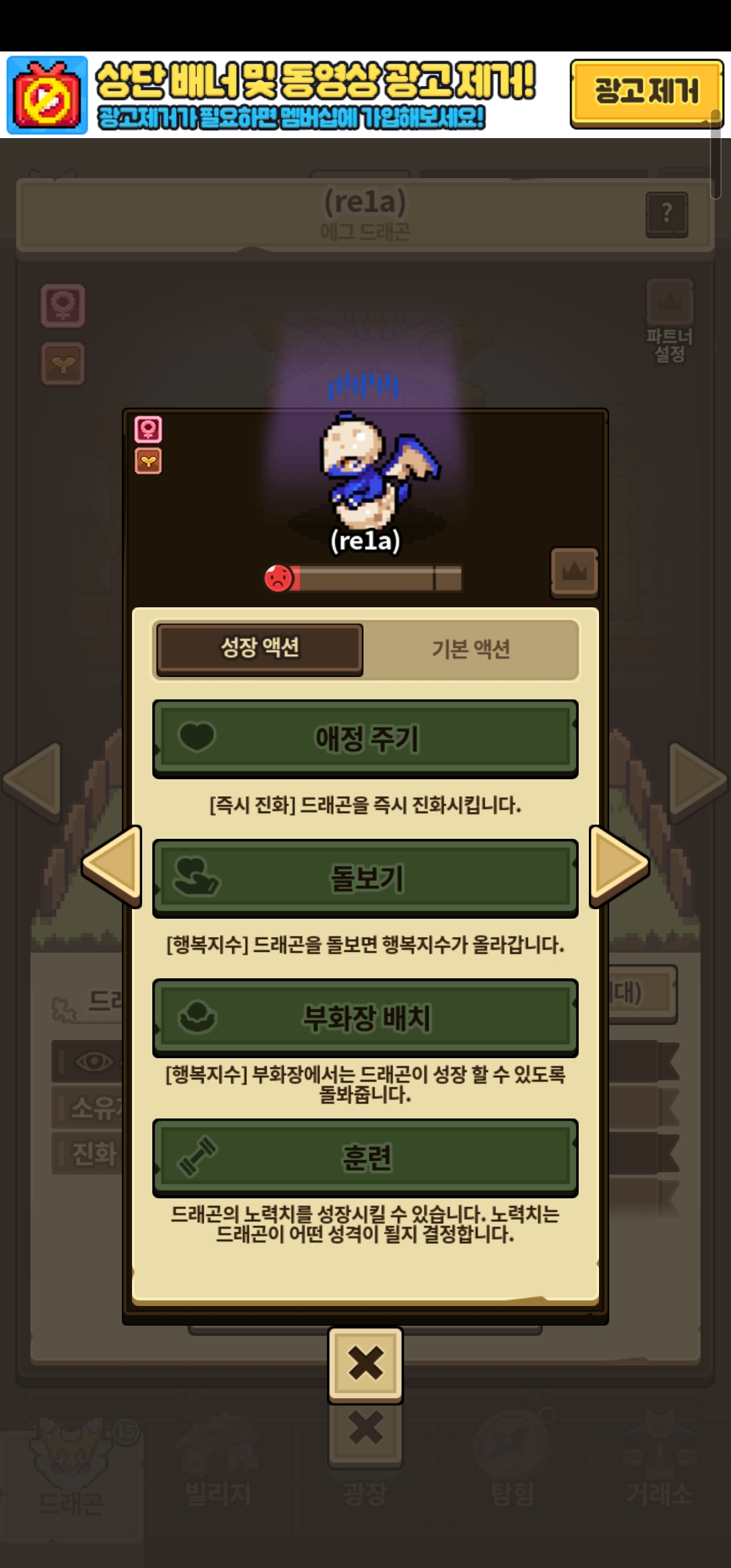Tap the female gender icon in the popup
The image size is (731, 1568).
click(148, 429)
